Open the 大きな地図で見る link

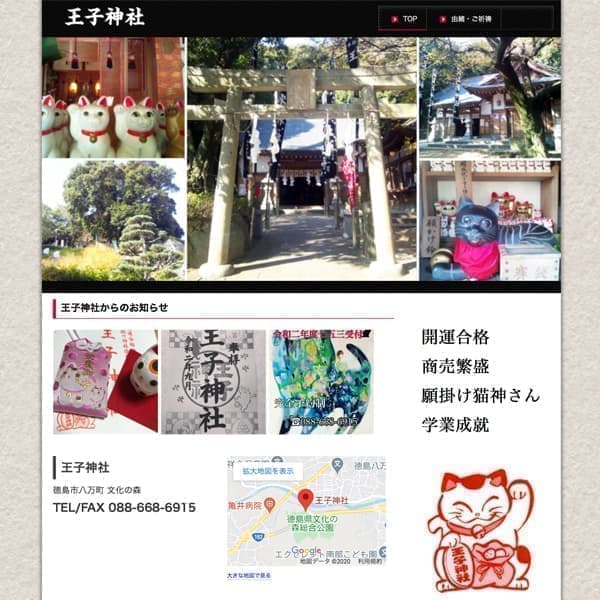(x=249, y=575)
